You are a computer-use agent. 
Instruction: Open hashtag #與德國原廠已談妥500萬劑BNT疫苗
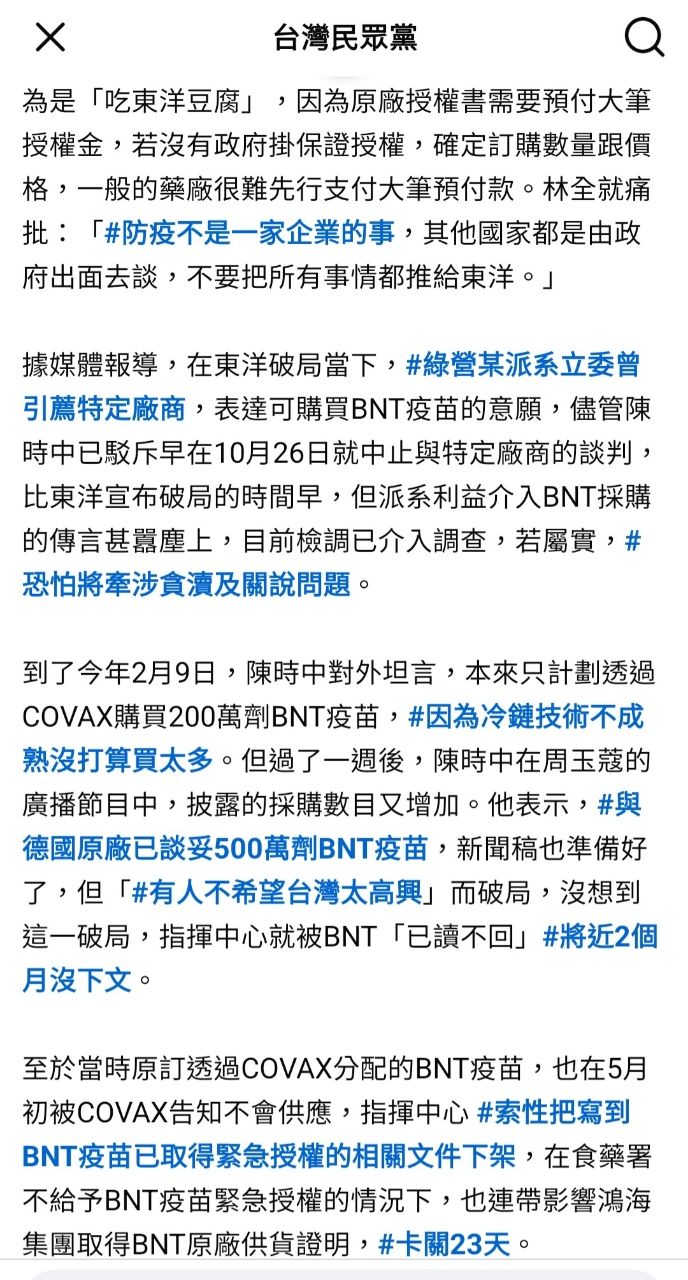tap(224, 849)
